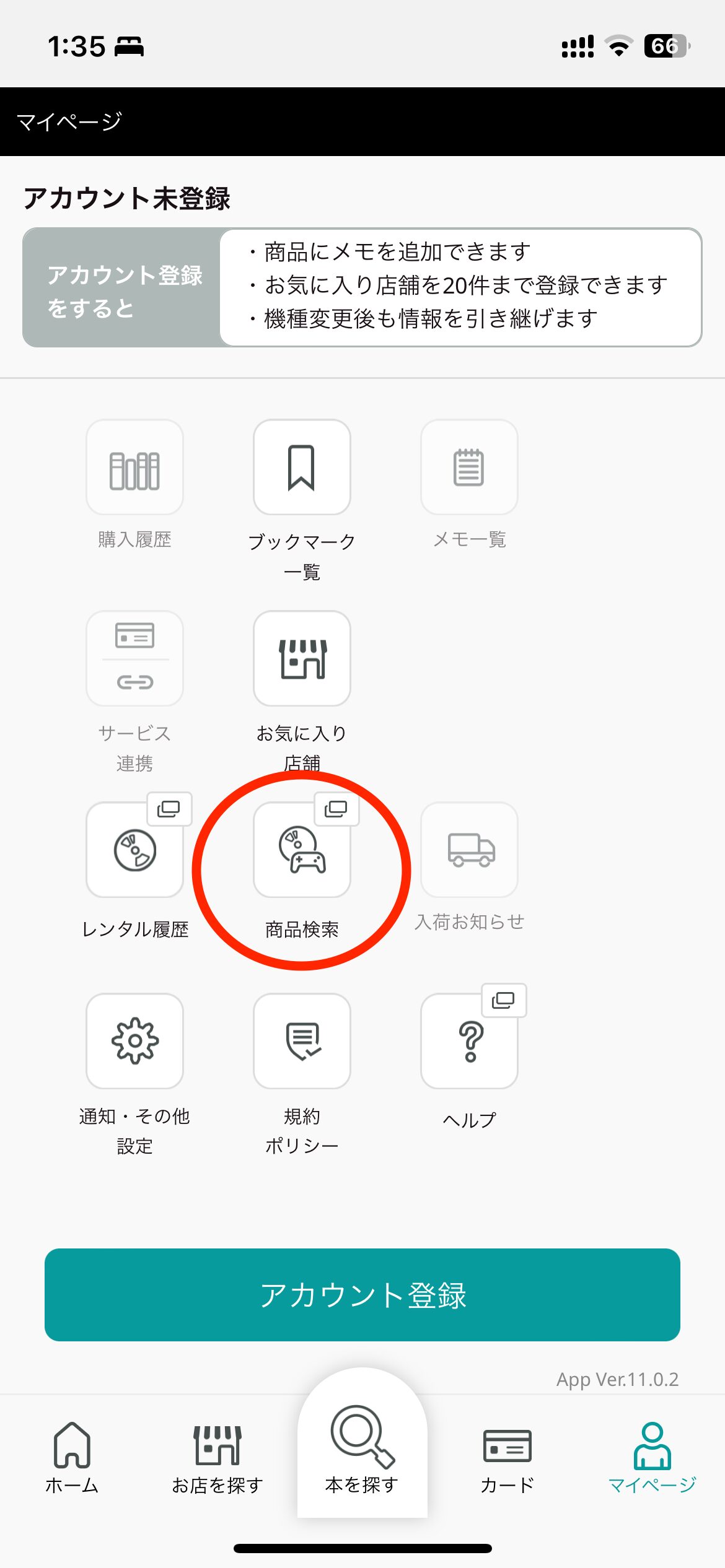Open 入荷お知らせ arrival notices
Image resolution: width=725 pixels, height=1568 pixels.
pyautogui.click(x=469, y=850)
